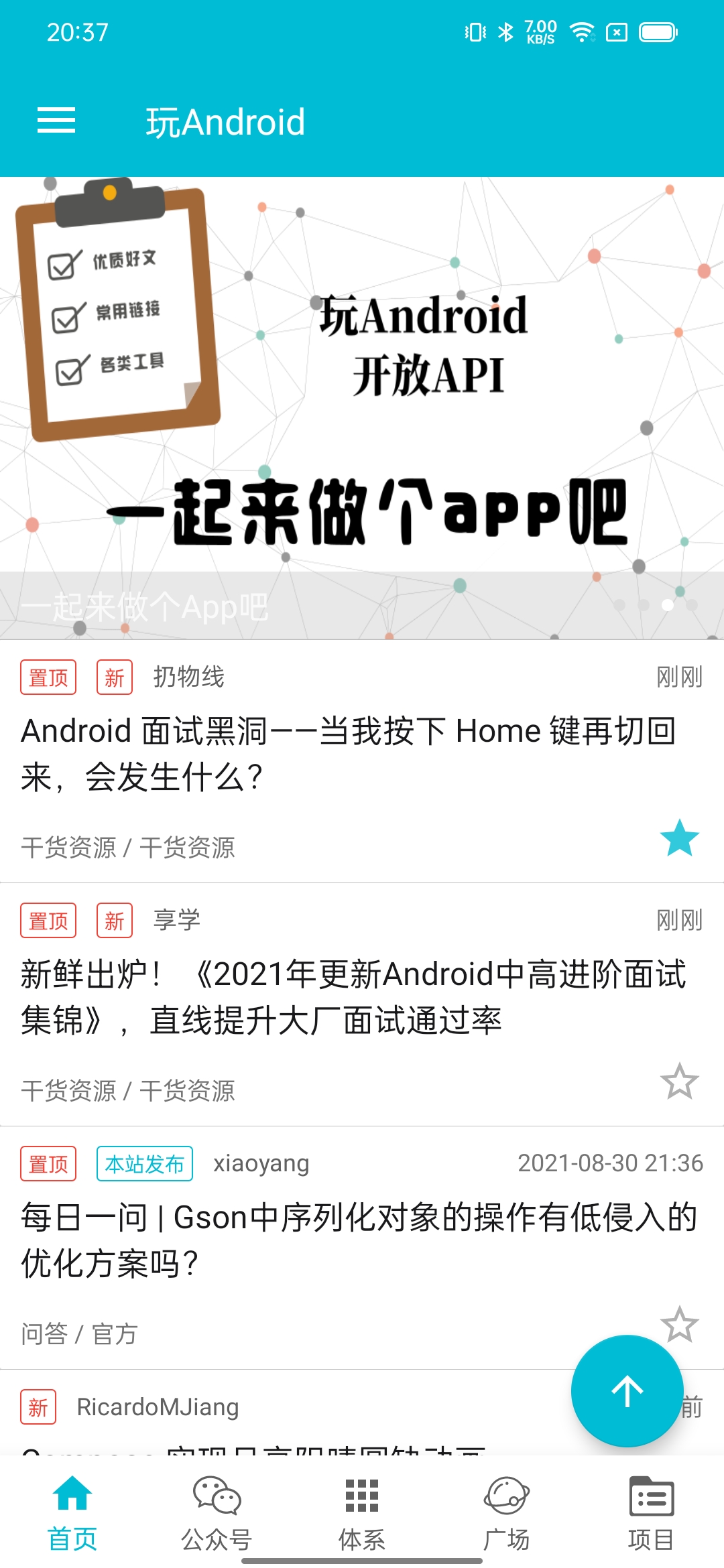The height and width of the screenshot is (1568, 724).
Task: Tap the scroll-to-top floating button
Action: [627, 1391]
